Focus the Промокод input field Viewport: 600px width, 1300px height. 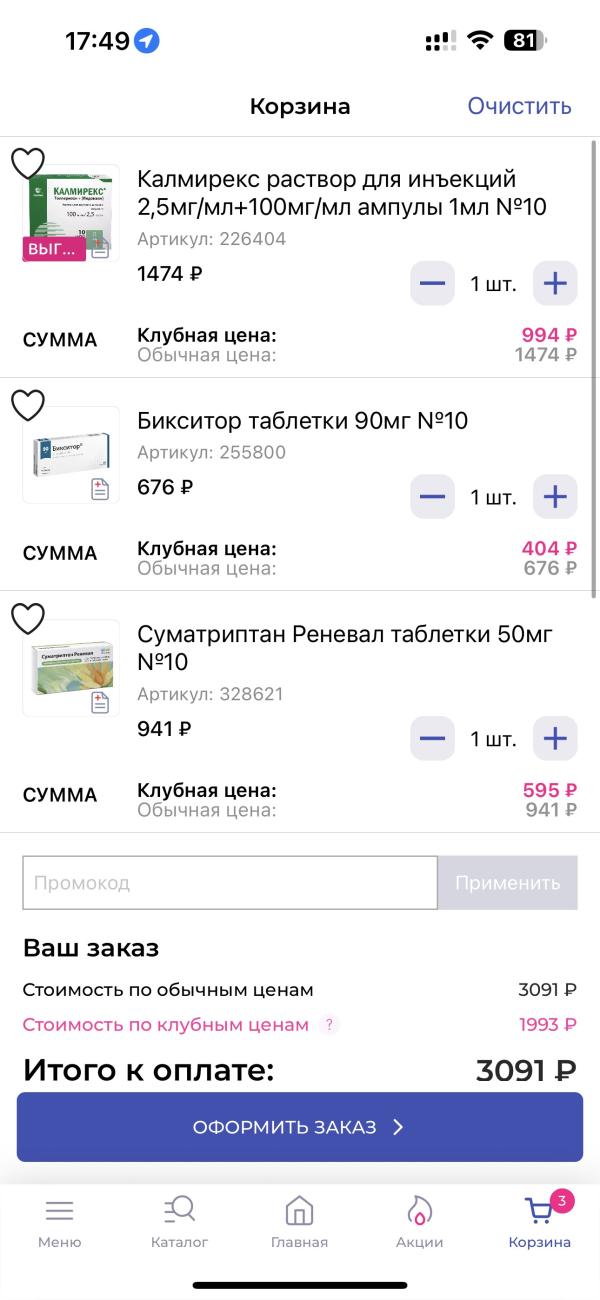(230, 883)
